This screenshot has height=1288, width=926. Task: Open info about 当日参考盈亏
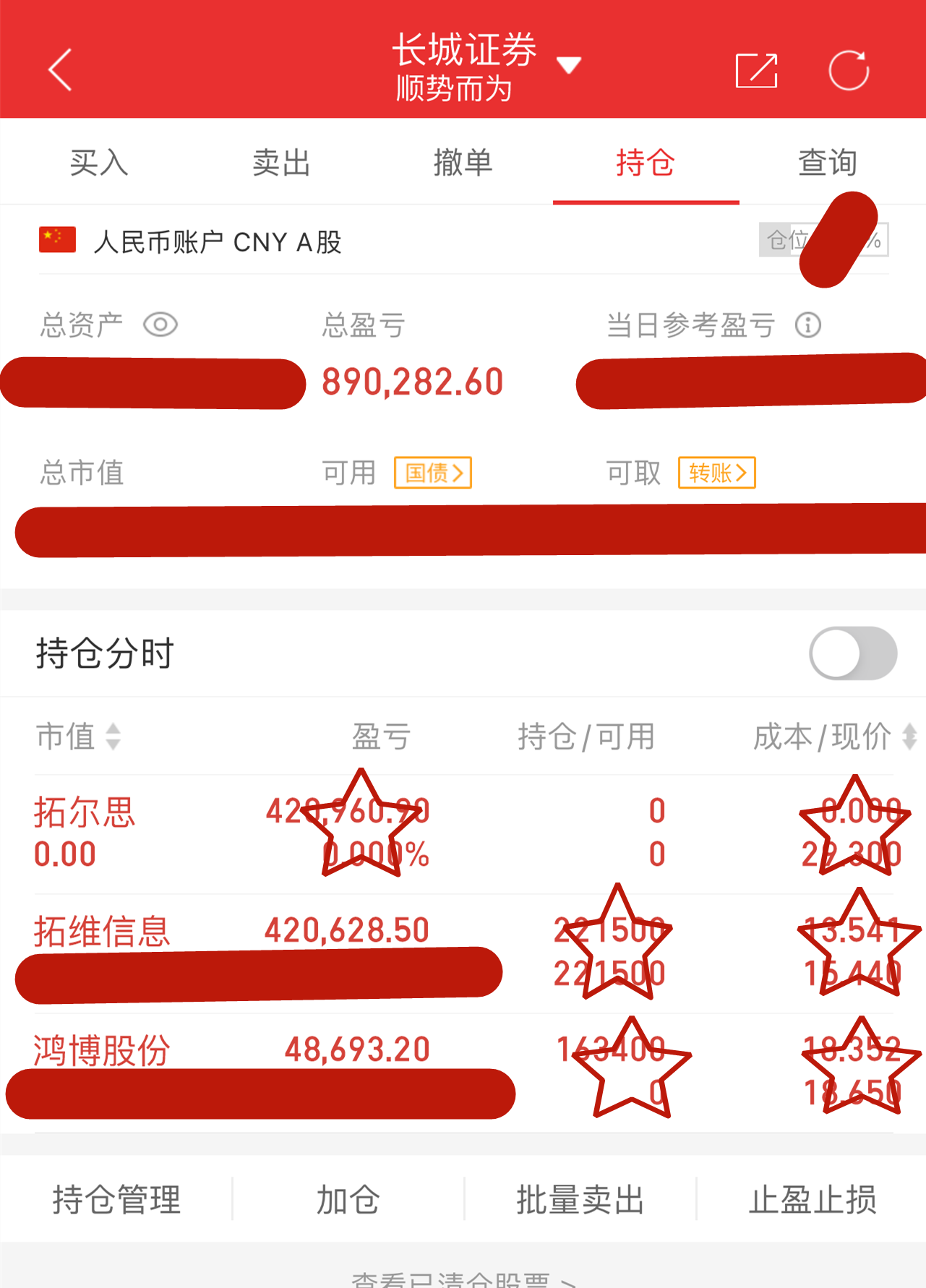coord(807,325)
